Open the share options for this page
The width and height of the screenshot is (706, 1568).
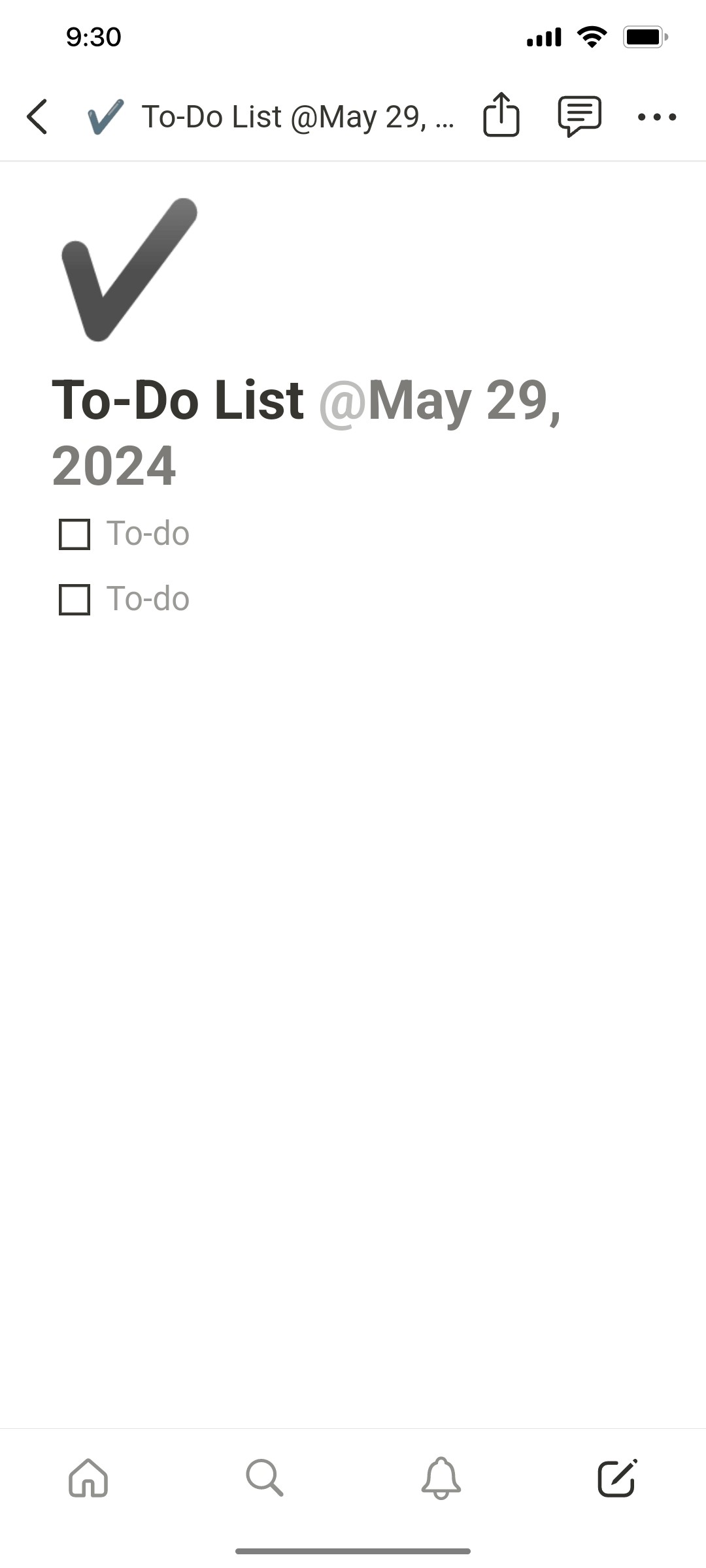[x=501, y=116]
